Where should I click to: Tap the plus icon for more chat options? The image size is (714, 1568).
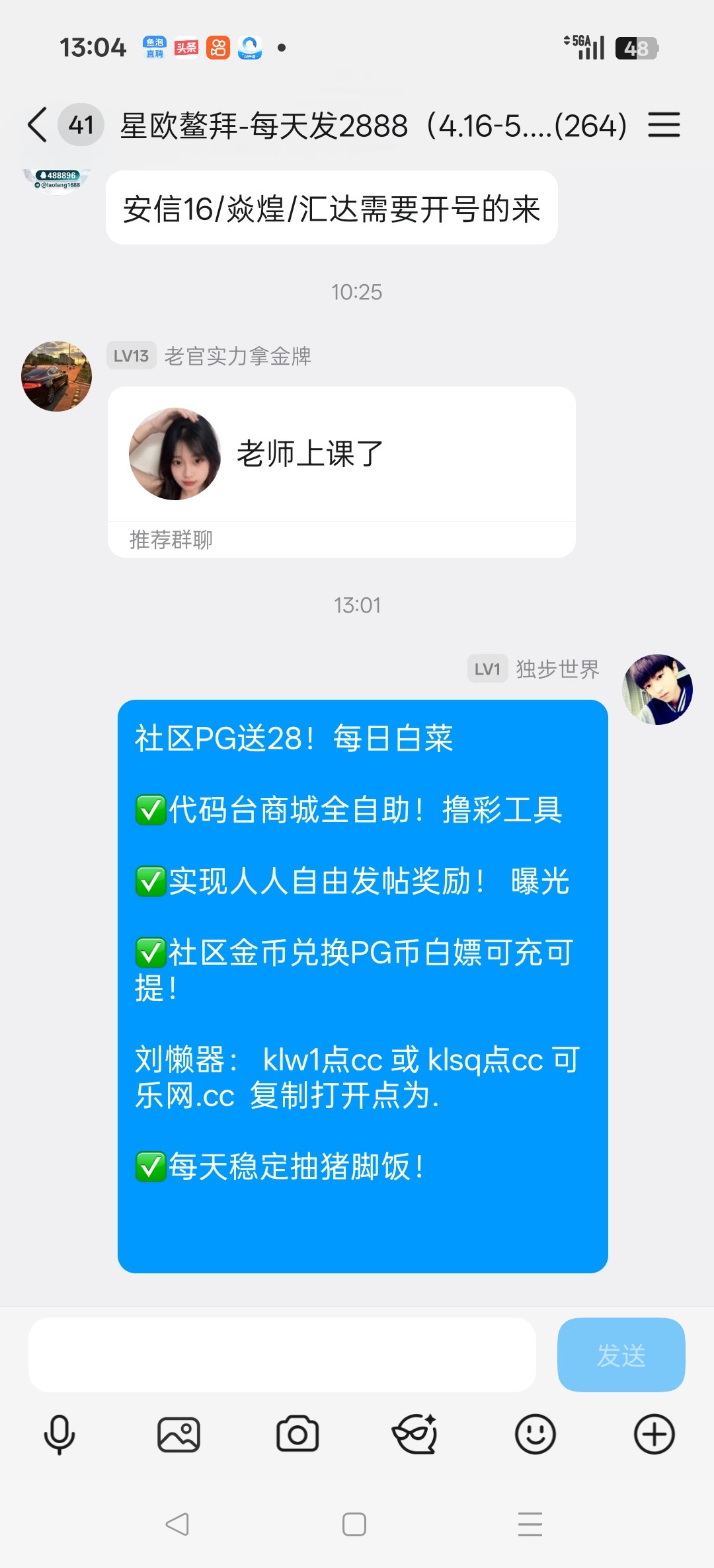653,1435
